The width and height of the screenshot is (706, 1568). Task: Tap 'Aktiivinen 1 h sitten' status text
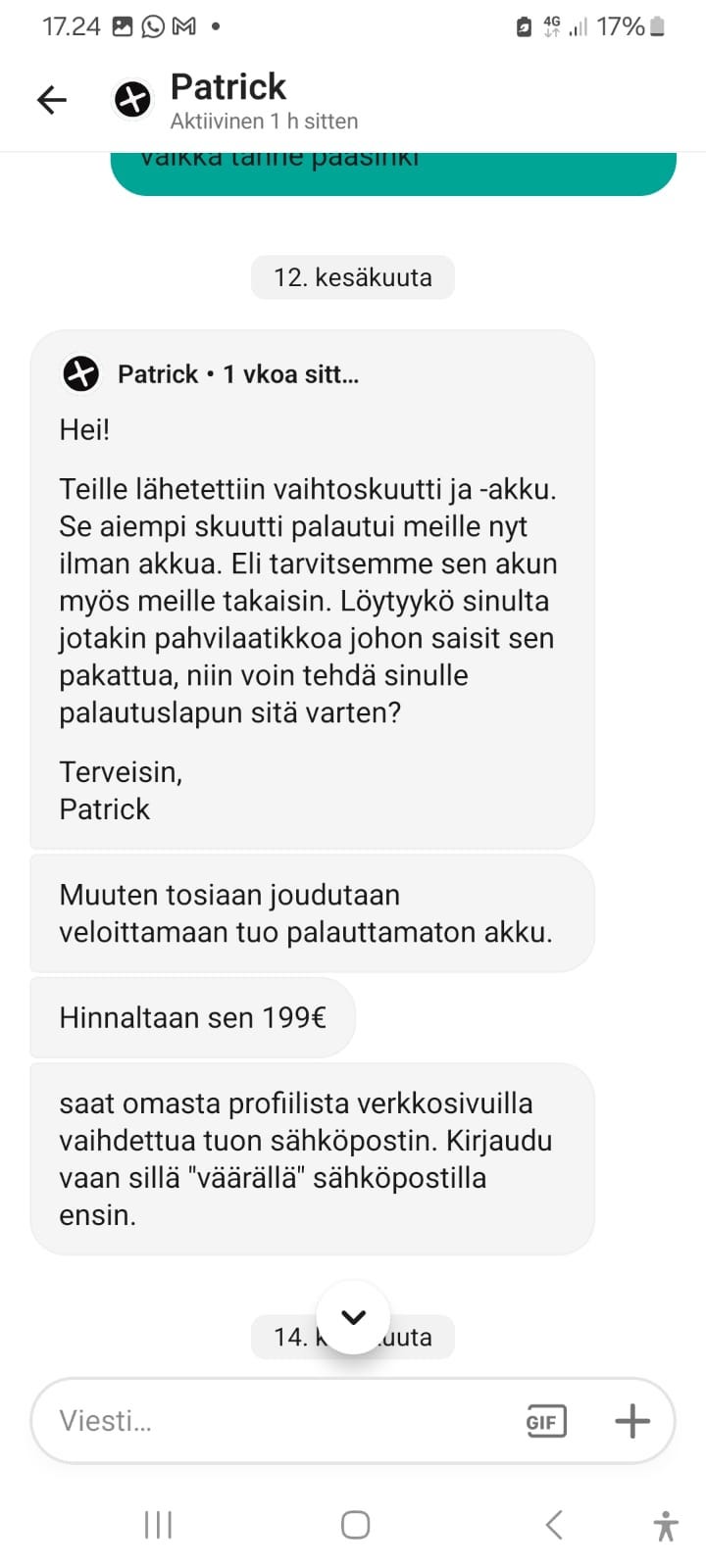pos(261,122)
